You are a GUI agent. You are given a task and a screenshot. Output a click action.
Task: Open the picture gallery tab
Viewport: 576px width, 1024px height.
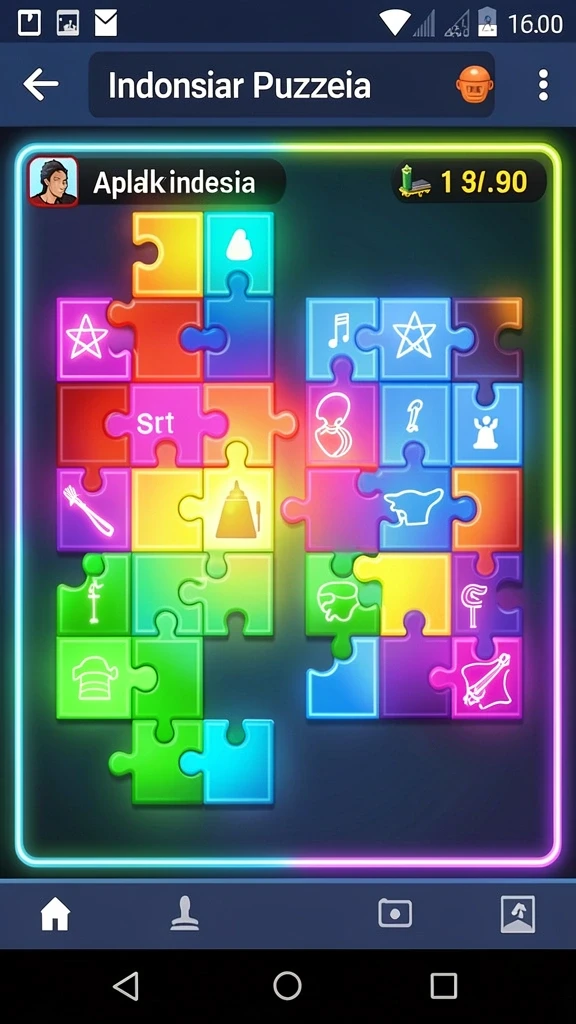click(x=518, y=914)
